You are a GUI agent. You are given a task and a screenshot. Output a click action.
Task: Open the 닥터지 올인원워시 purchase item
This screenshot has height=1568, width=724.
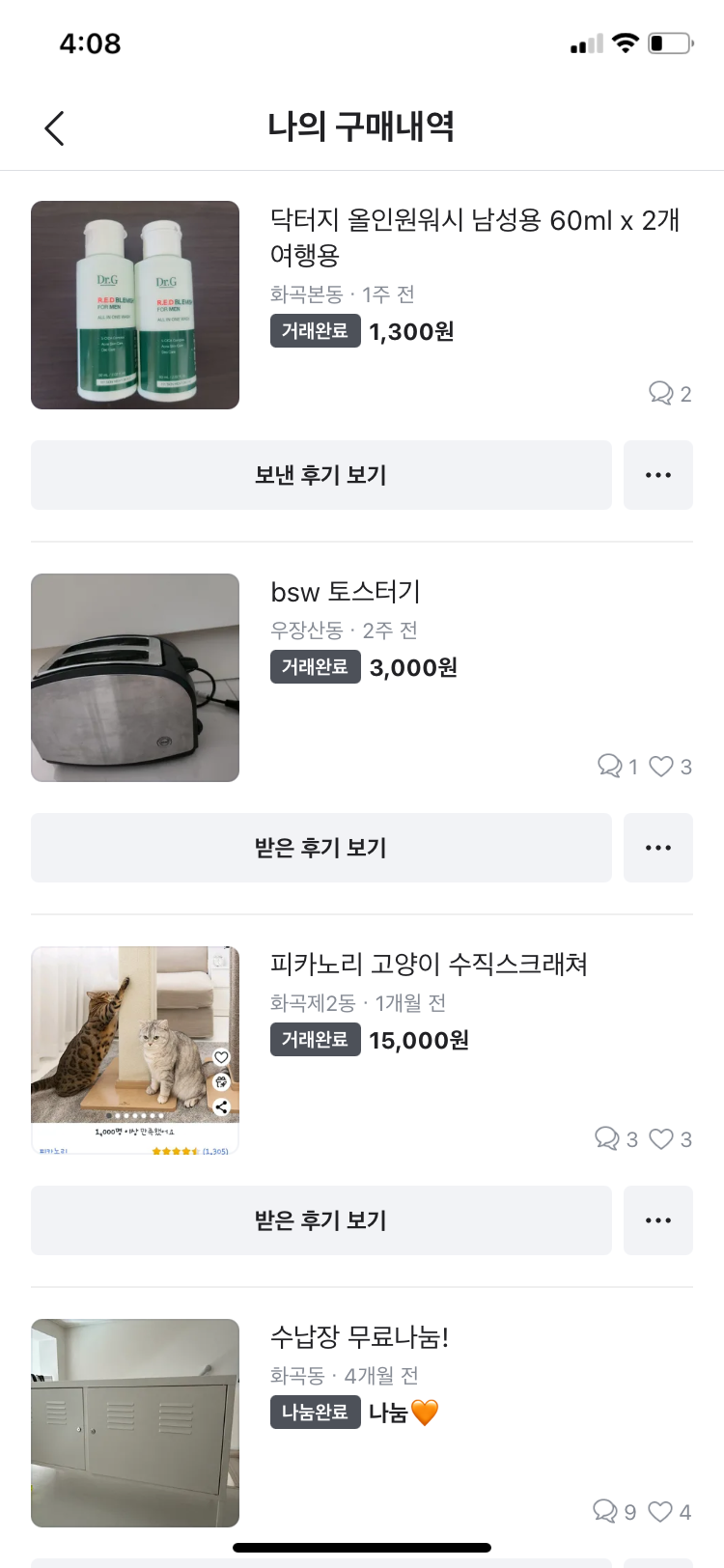(x=473, y=238)
